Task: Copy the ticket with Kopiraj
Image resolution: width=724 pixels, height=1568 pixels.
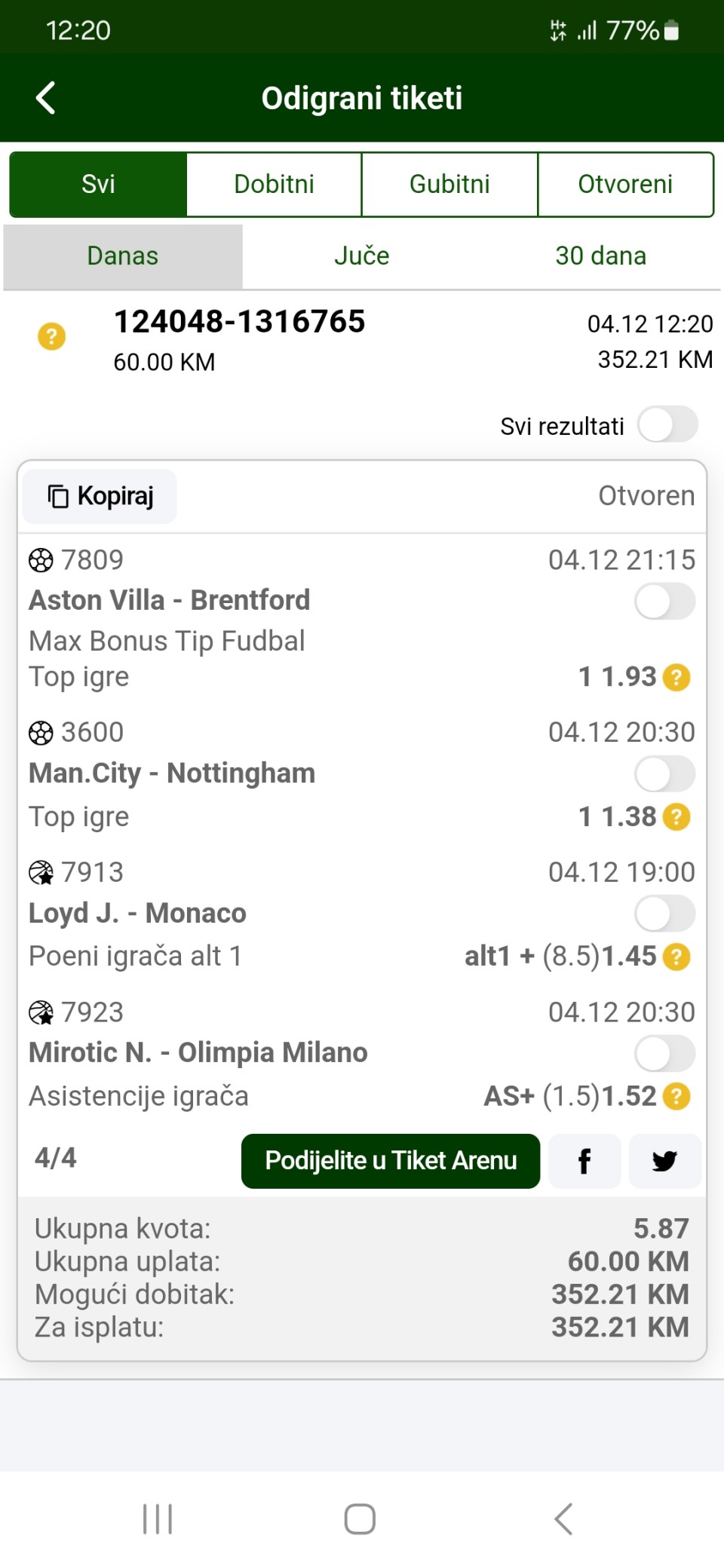Action: (100, 496)
